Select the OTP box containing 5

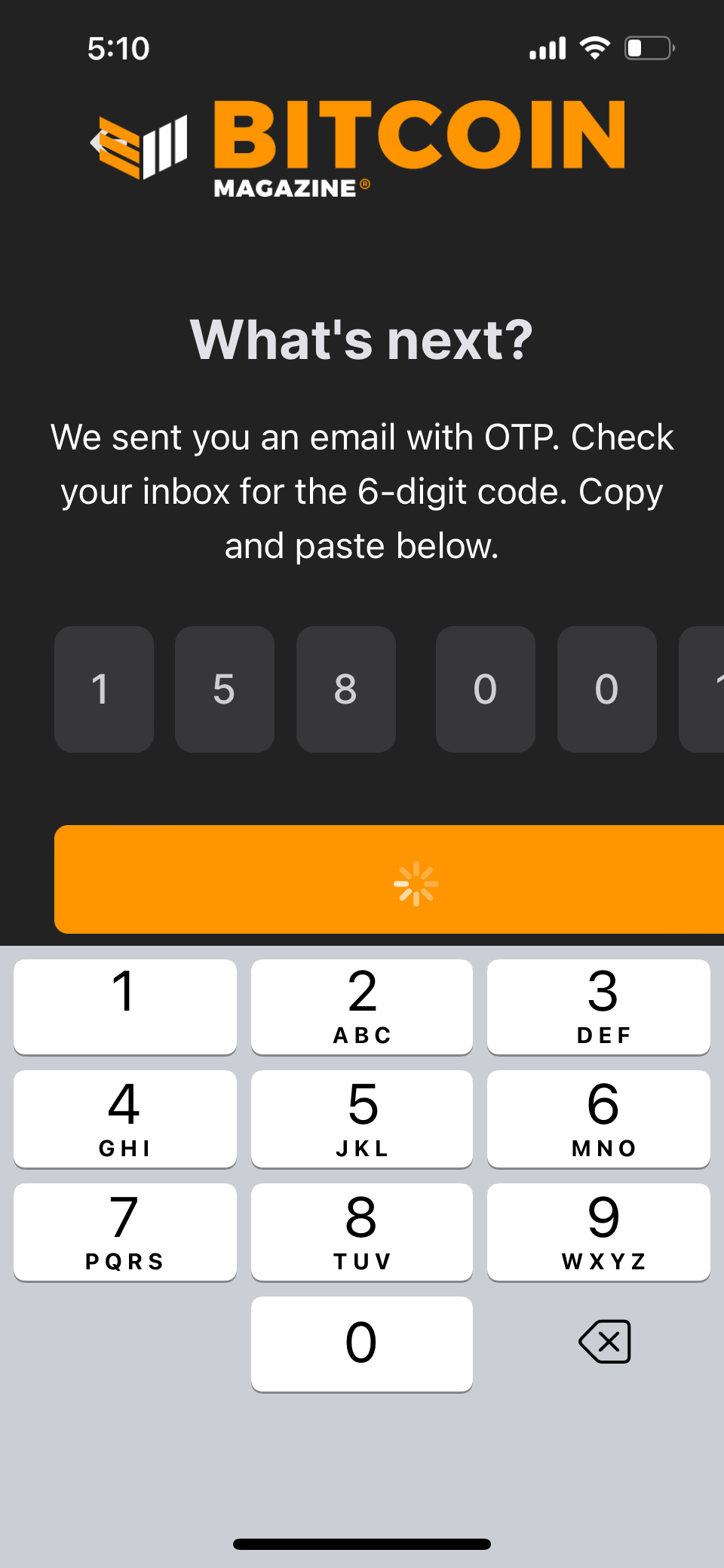(x=224, y=689)
